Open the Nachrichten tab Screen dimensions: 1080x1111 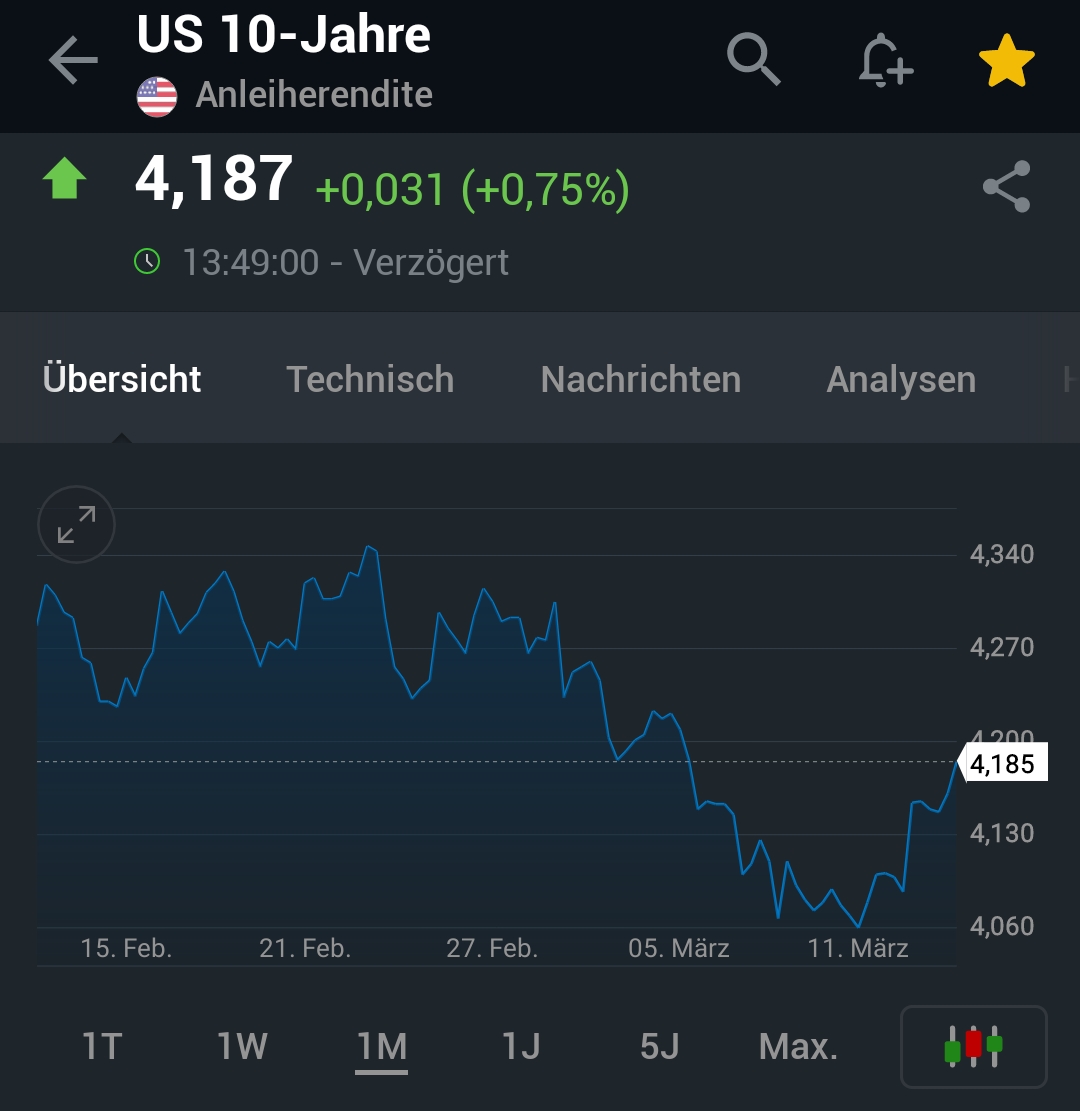tap(640, 380)
